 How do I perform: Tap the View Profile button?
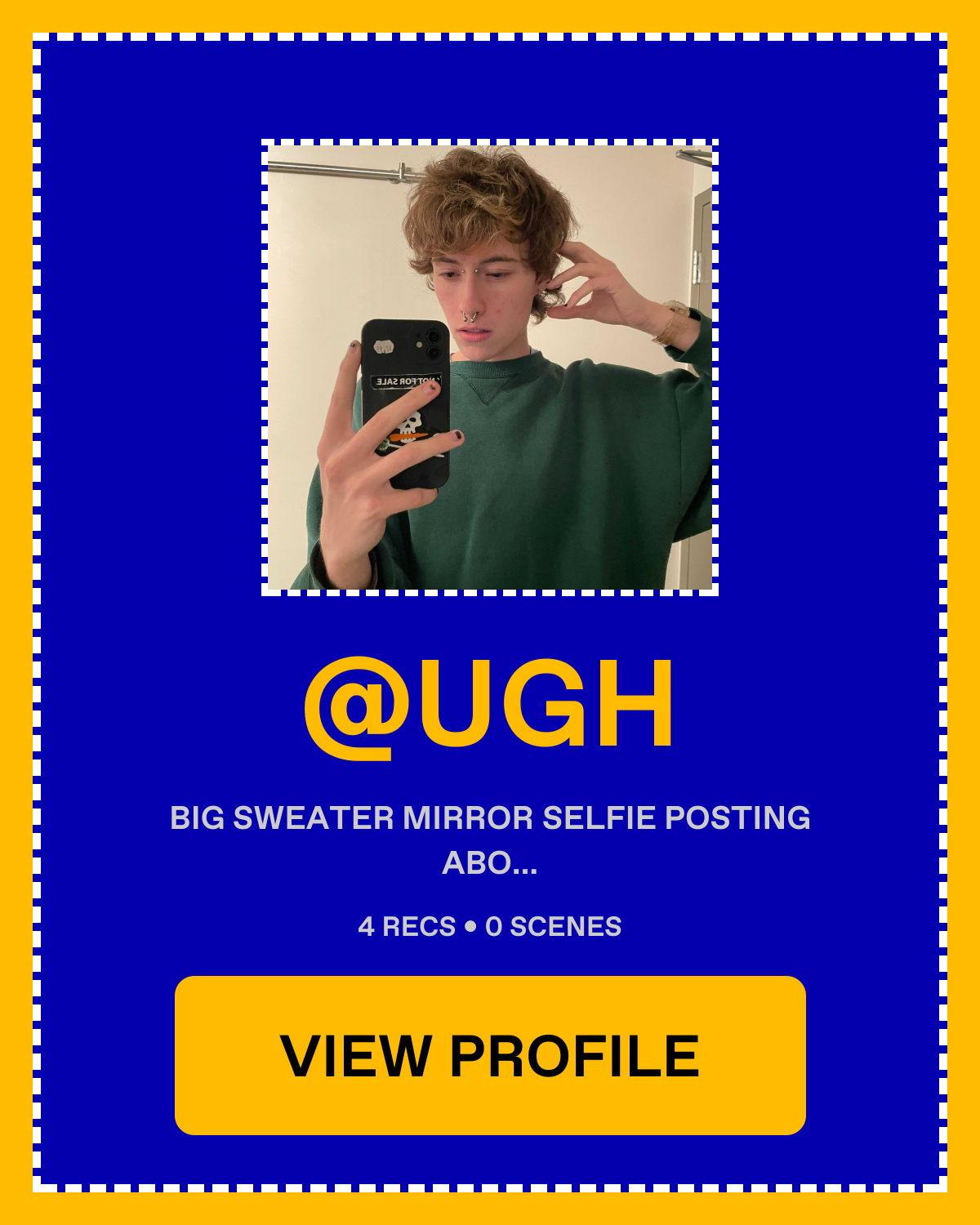point(490,1055)
